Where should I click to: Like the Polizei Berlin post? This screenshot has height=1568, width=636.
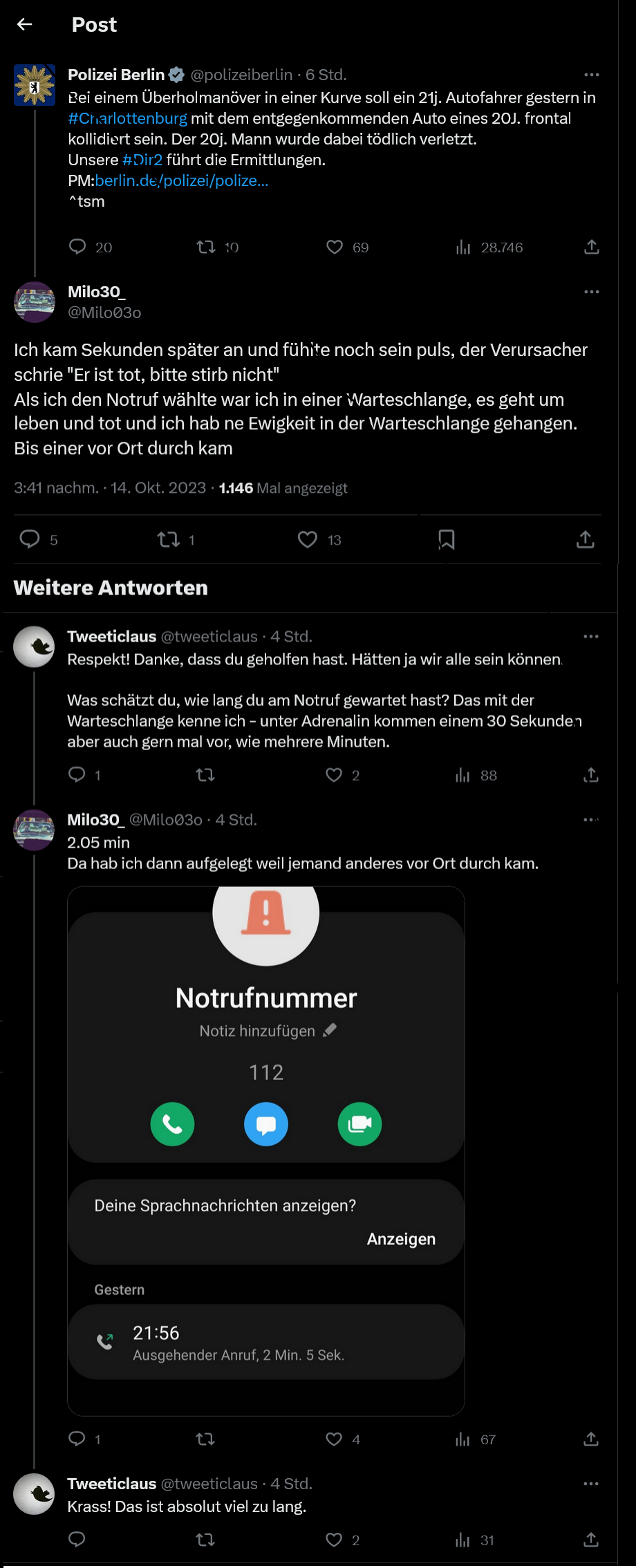click(x=335, y=248)
